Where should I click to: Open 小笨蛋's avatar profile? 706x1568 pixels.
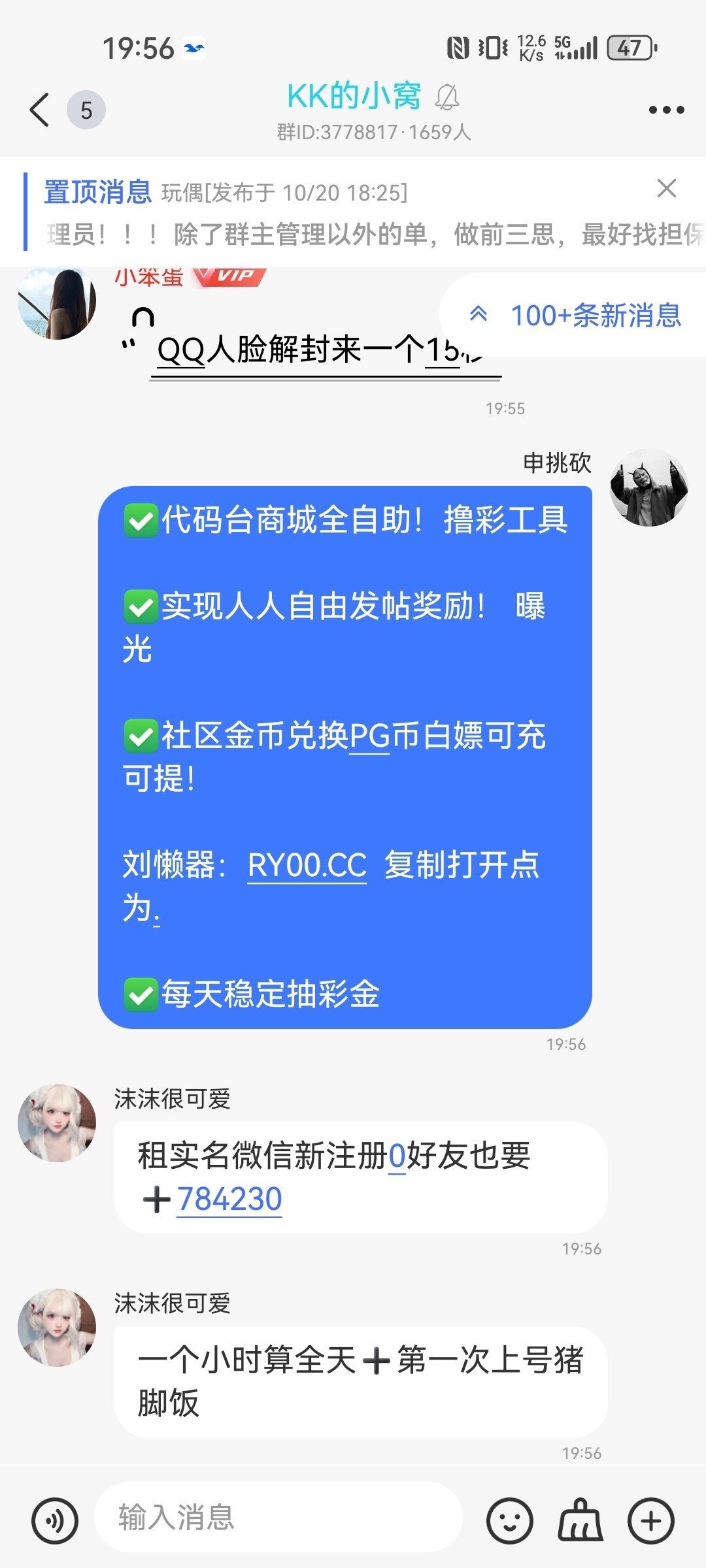point(57,302)
